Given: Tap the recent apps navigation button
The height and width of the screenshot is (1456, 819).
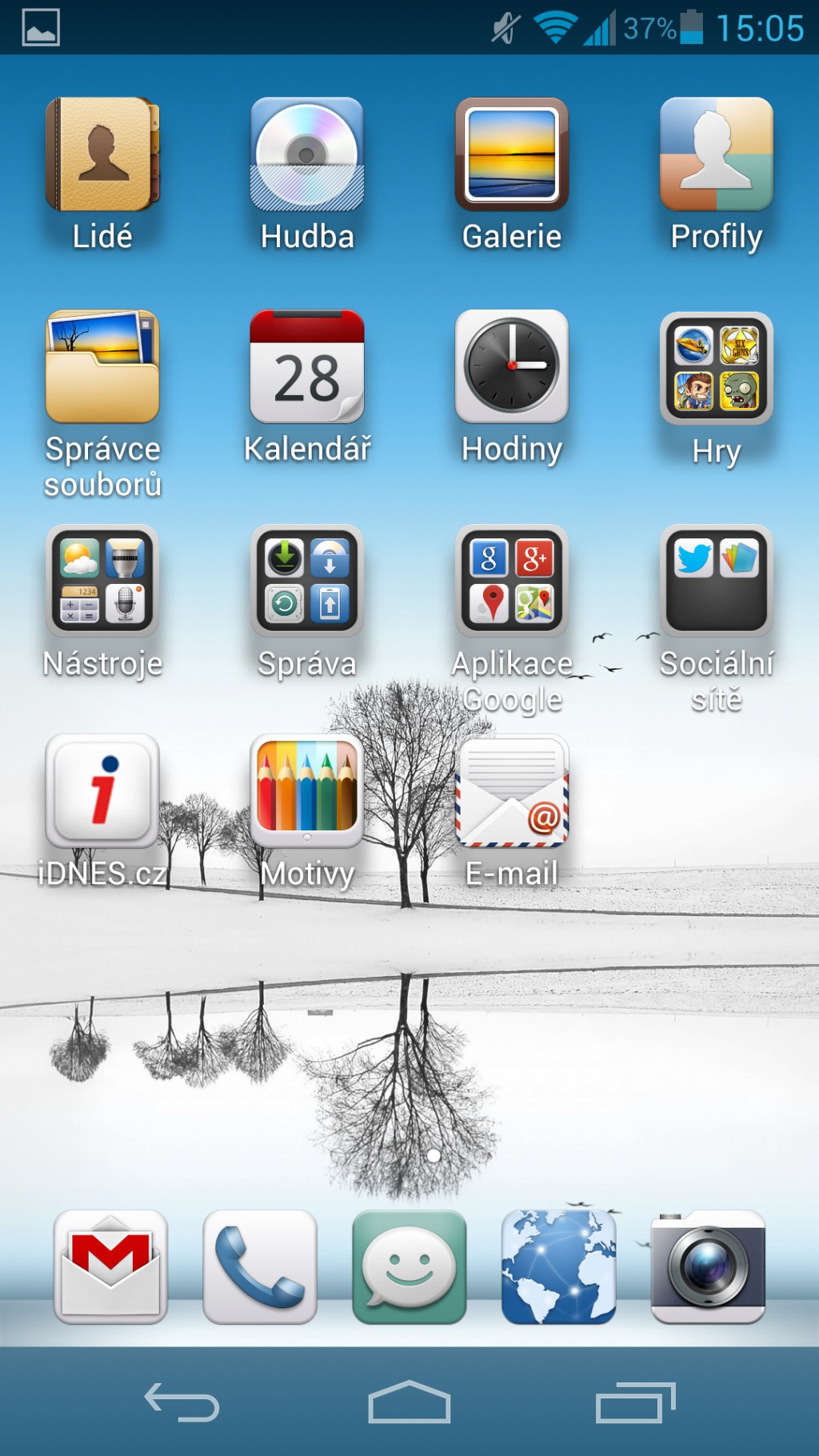Looking at the screenshot, I should click(x=636, y=1402).
